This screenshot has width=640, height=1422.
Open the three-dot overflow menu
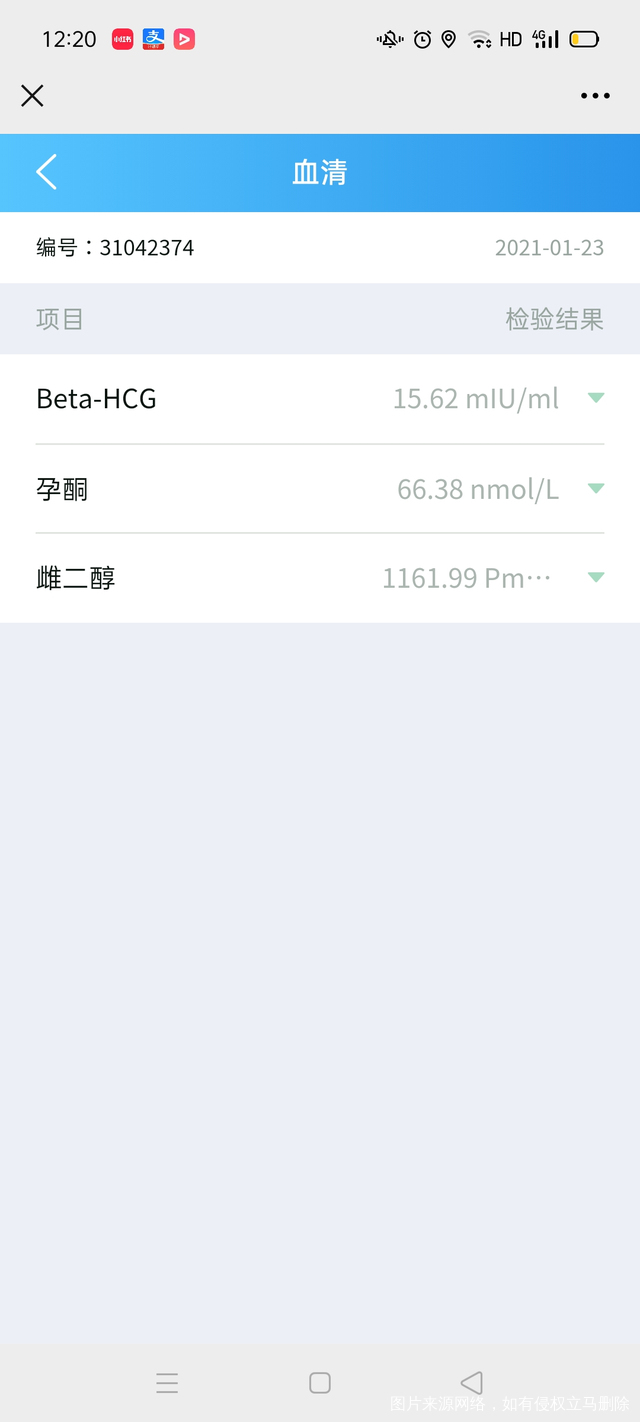tap(595, 96)
